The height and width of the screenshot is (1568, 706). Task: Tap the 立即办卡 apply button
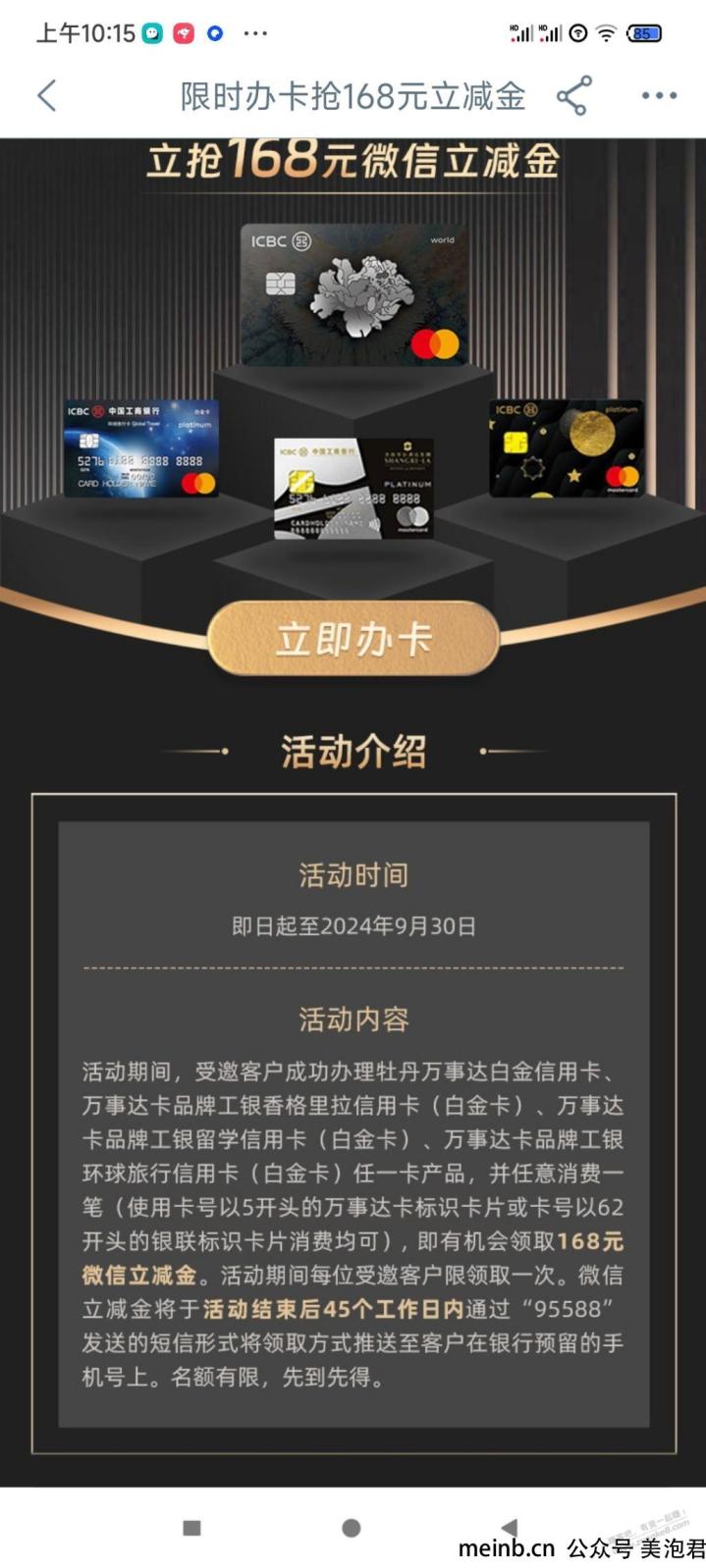pos(353,639)
